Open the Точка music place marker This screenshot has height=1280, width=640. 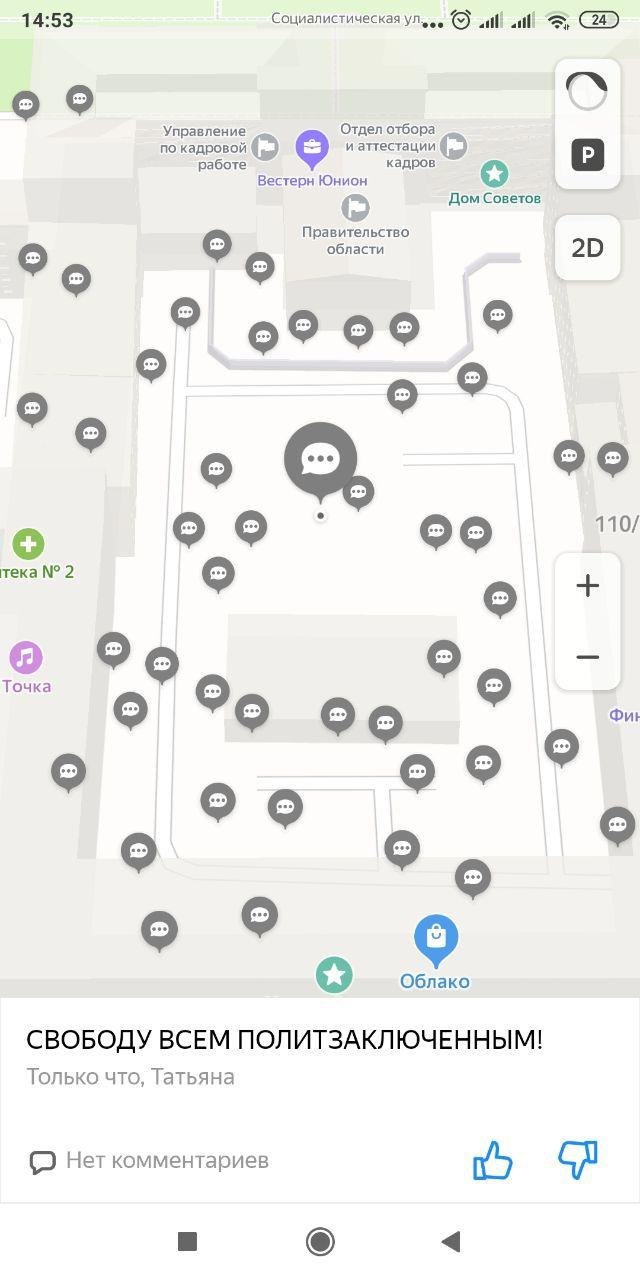pyautogui.click(x=26, y=658)
